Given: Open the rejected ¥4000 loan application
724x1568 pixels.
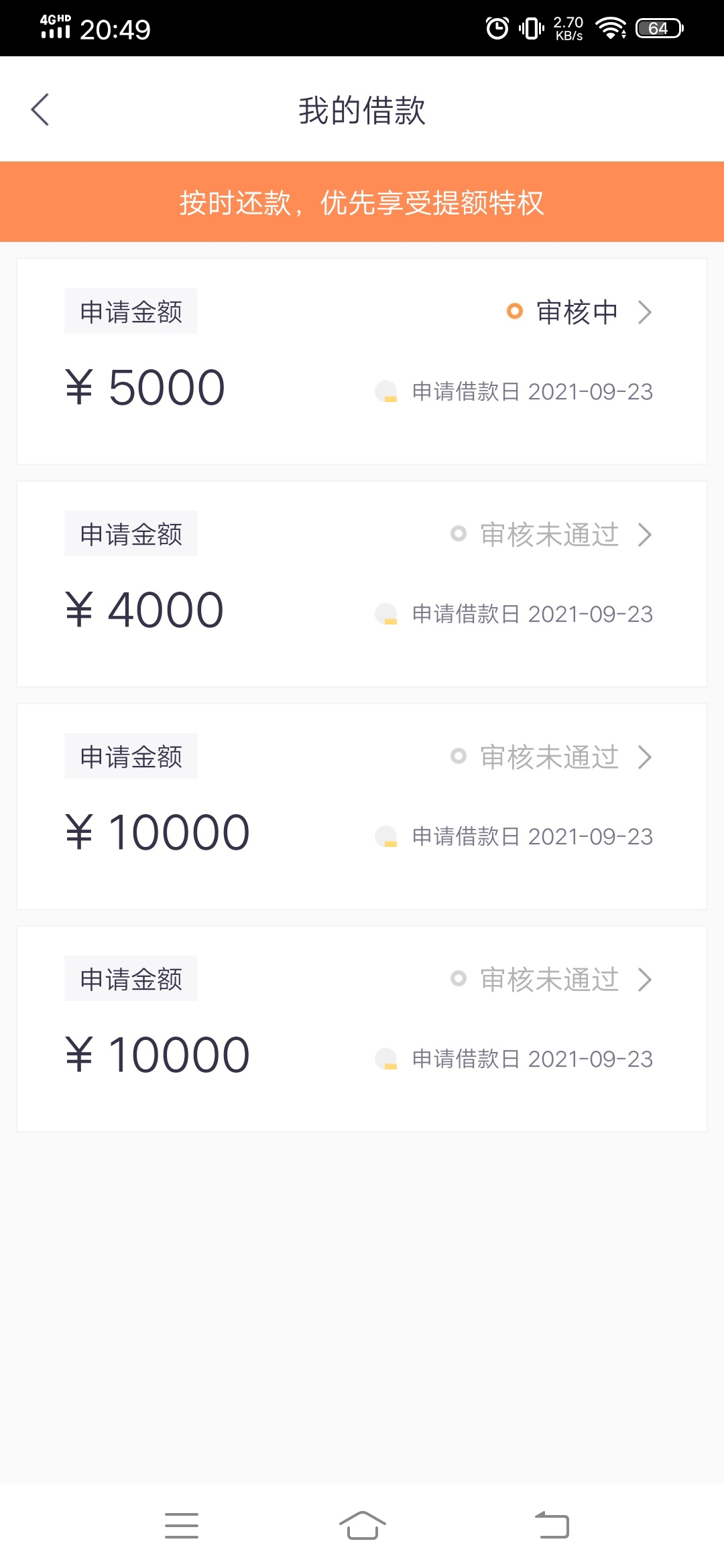Looking at the screenshot, I should (x=362, y=584).
